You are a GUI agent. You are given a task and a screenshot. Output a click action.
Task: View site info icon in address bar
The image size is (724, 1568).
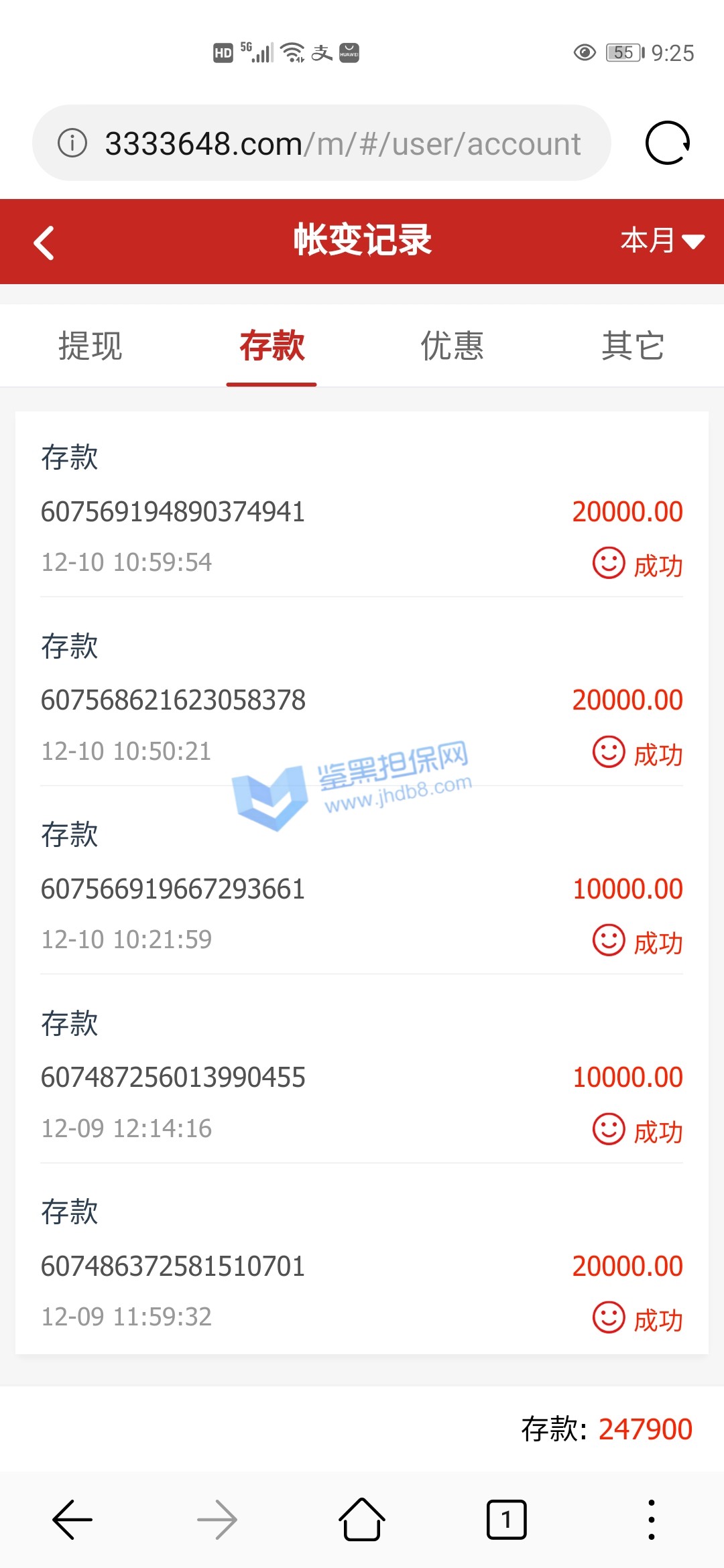click(72, 143)
